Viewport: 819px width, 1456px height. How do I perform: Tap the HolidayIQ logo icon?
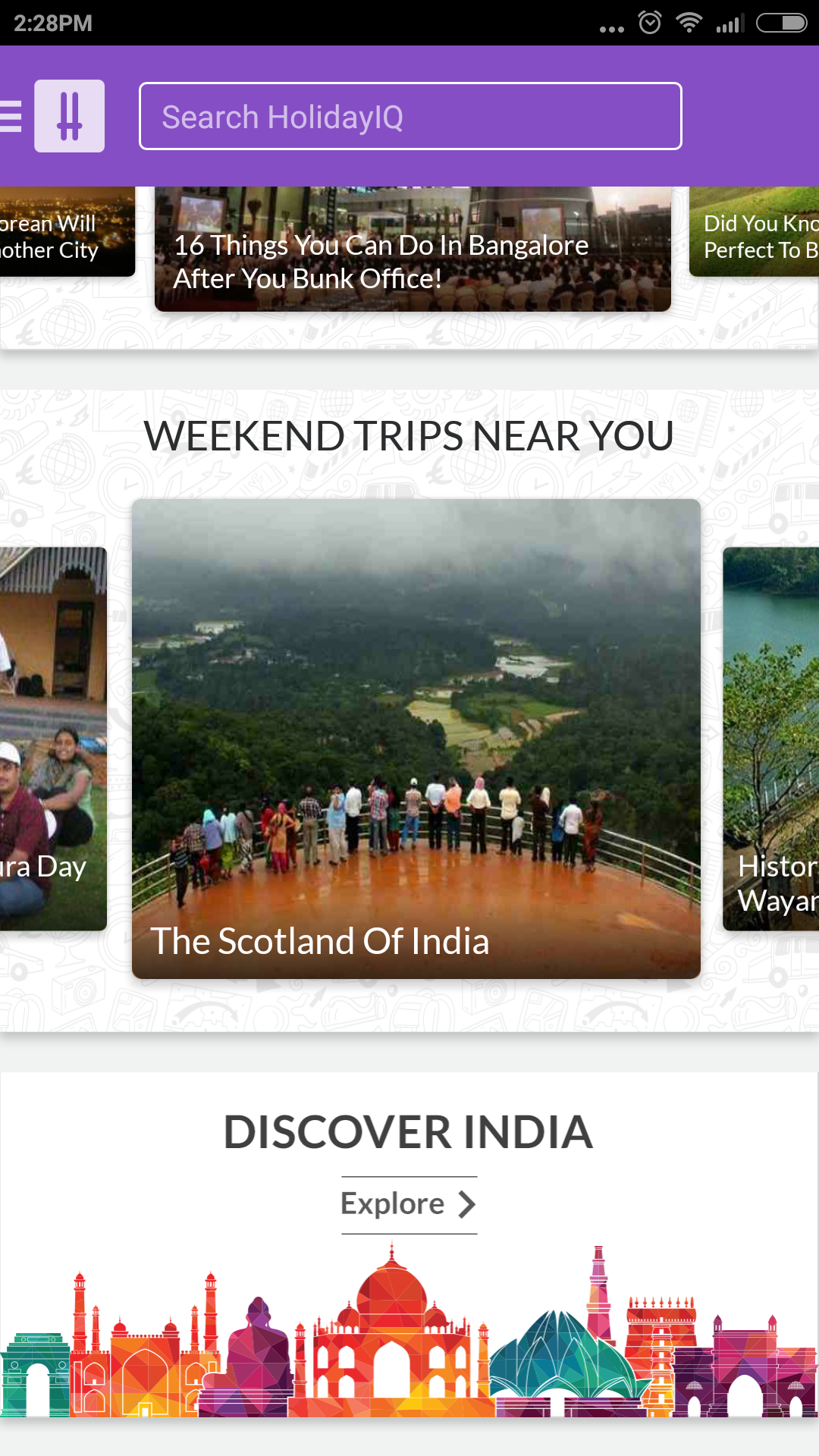point(69,116)
